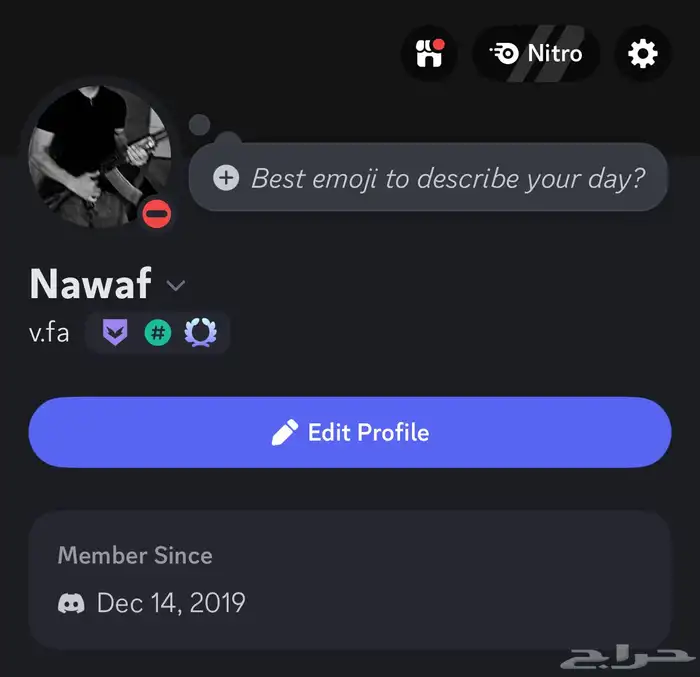Tap the Edit Profile button
Screen dimensions: 700x677
[350, 432]
